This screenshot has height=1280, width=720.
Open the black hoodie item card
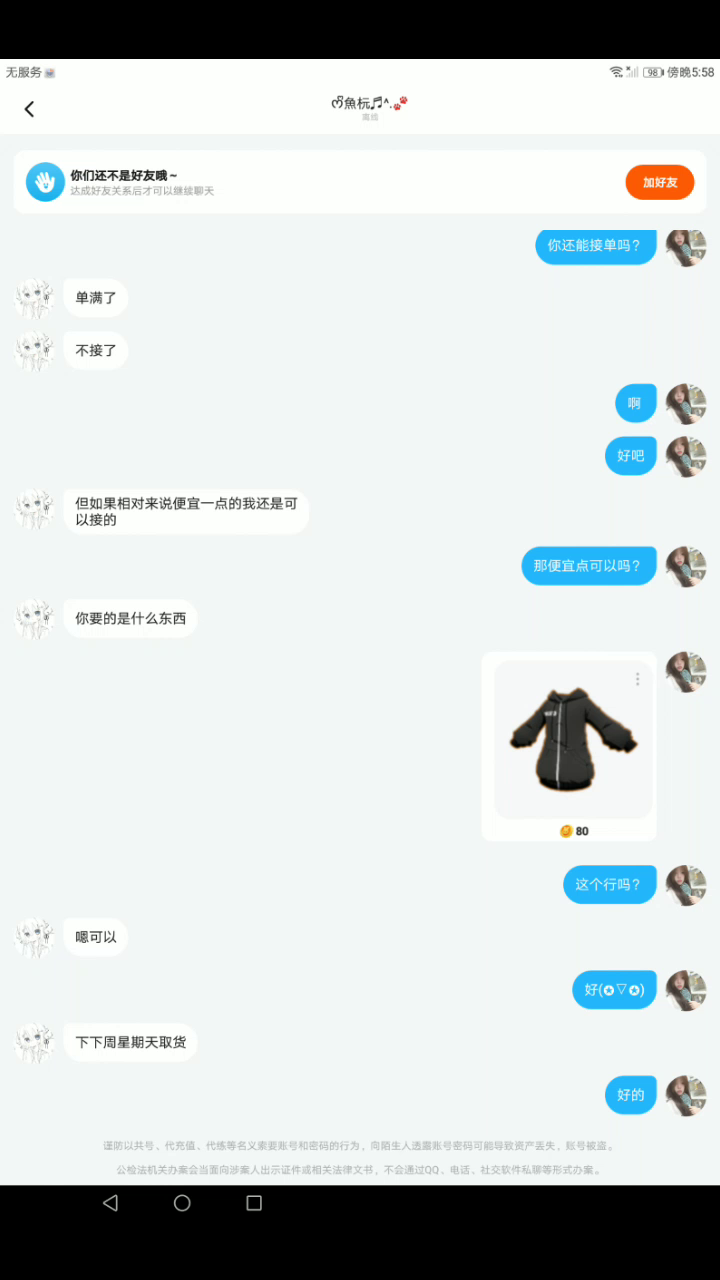573,740
